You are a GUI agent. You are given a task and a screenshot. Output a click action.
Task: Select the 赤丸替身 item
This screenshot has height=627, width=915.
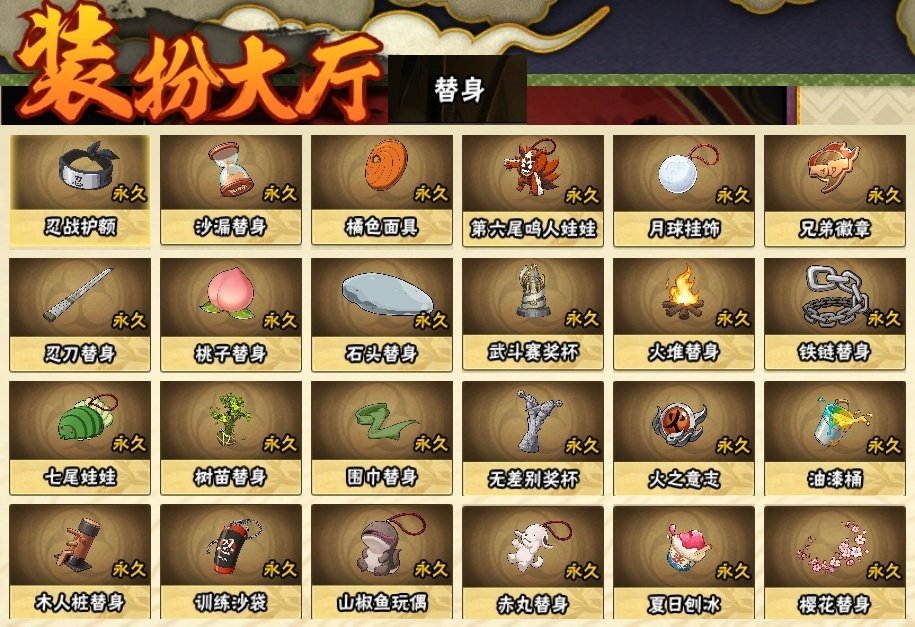[533, 562]
